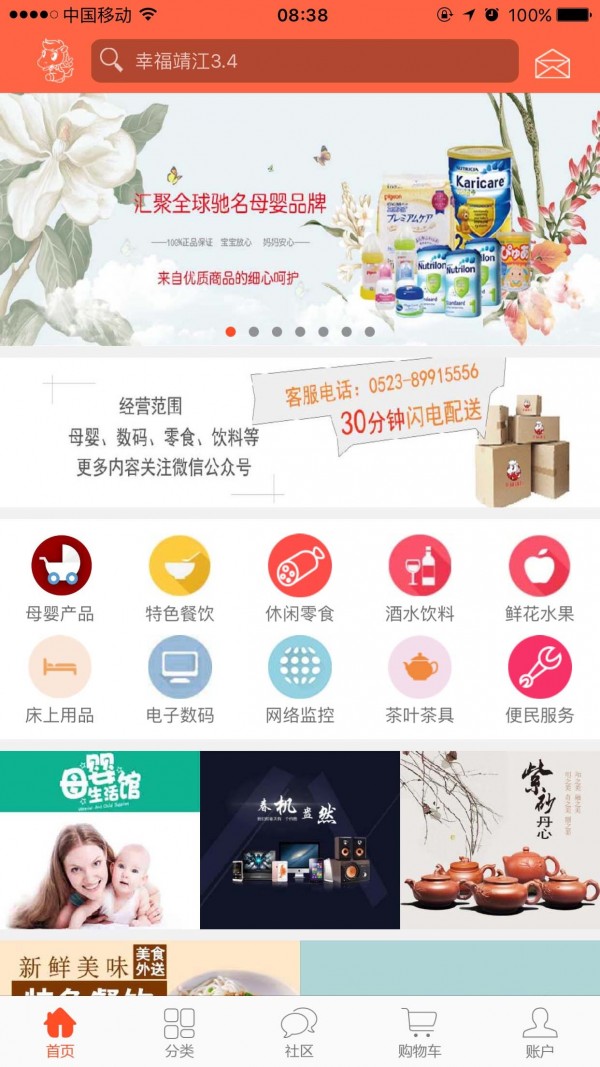Switch to the 社区 tab

(x=299, y=1033)
